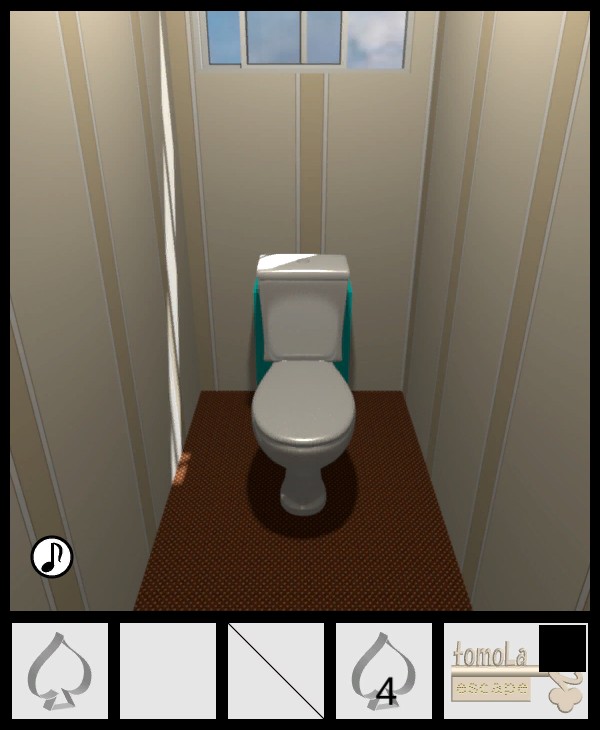Tap the toilet to examine it
The width and height of the screenshot is (600, 730).
303,400
